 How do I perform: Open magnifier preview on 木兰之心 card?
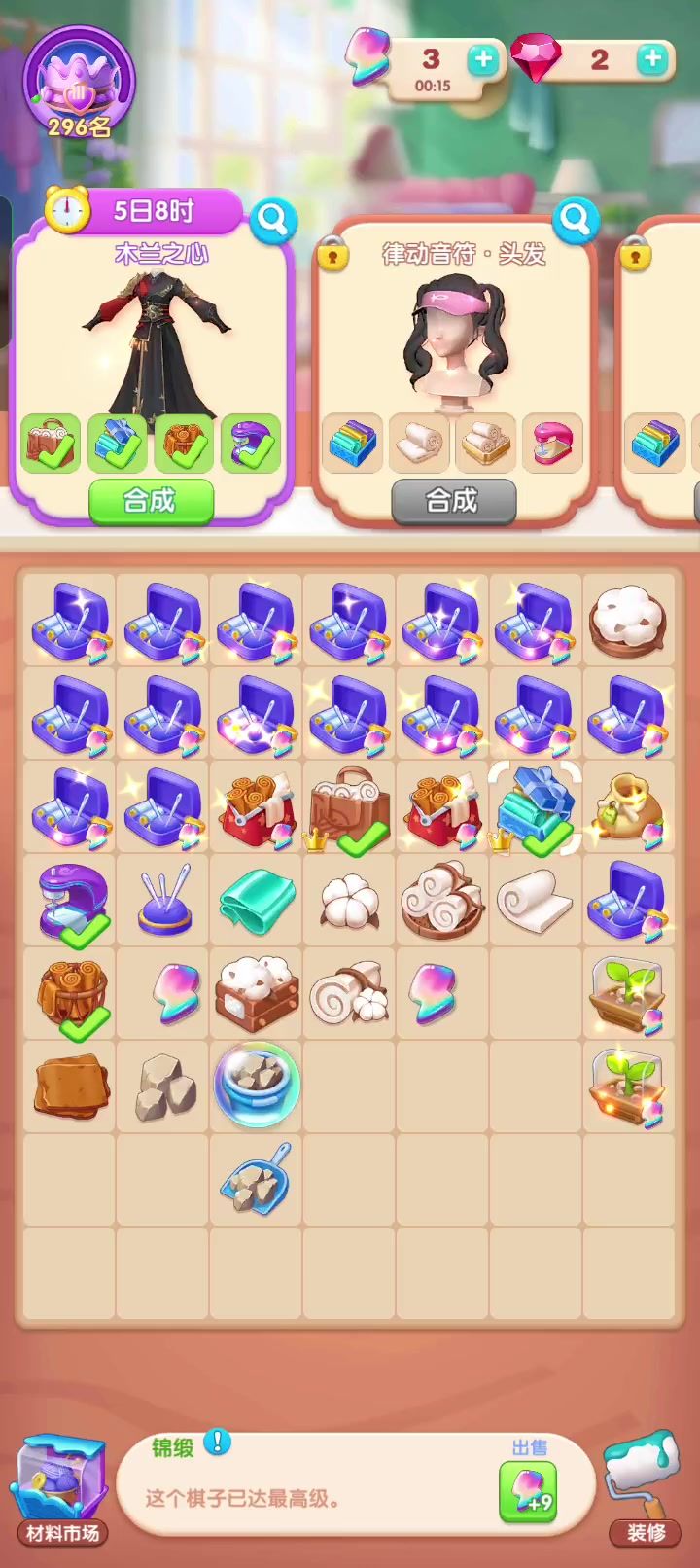point(272,222)
